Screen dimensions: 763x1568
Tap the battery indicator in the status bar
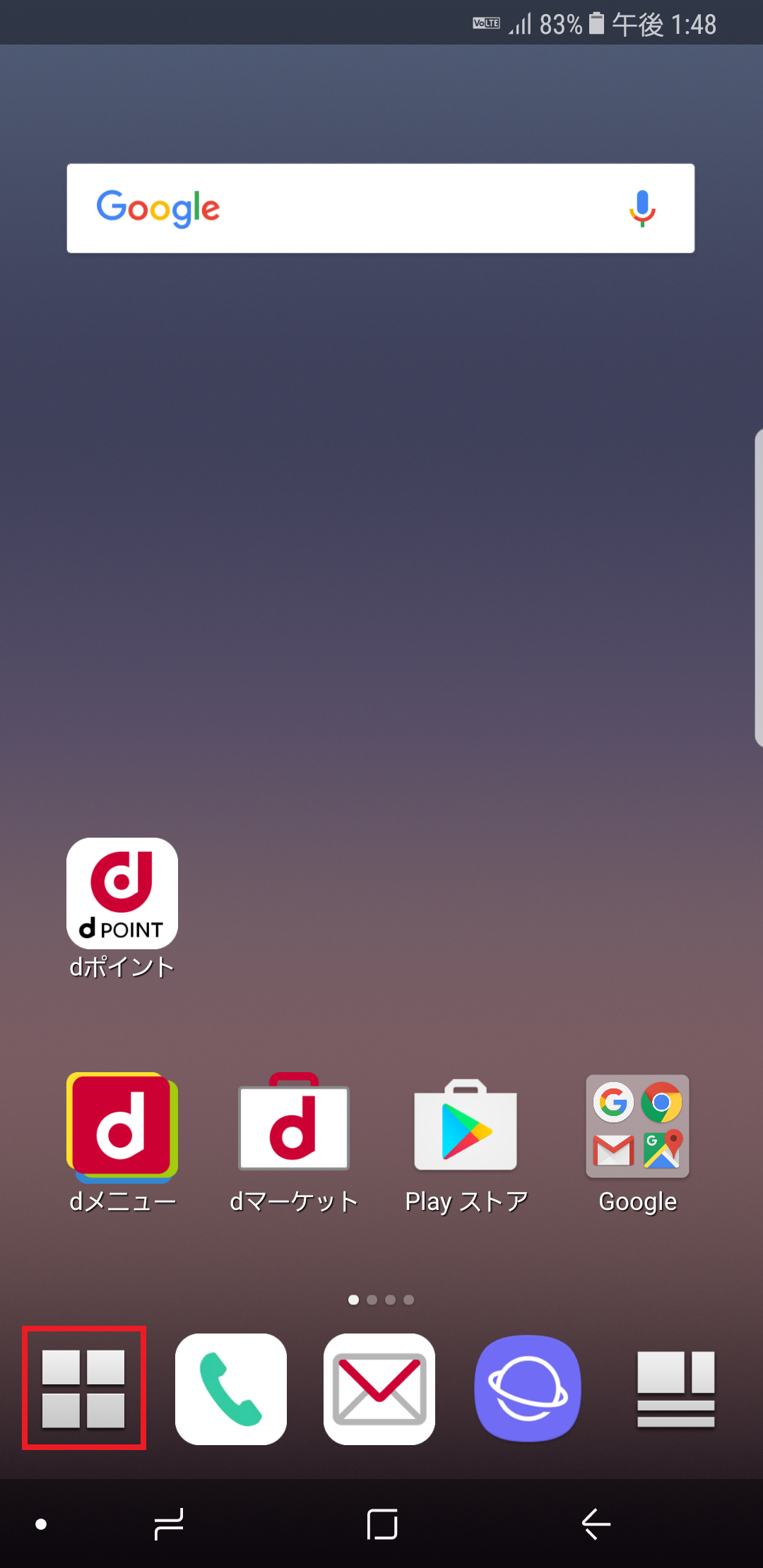(x=597, y=23)
